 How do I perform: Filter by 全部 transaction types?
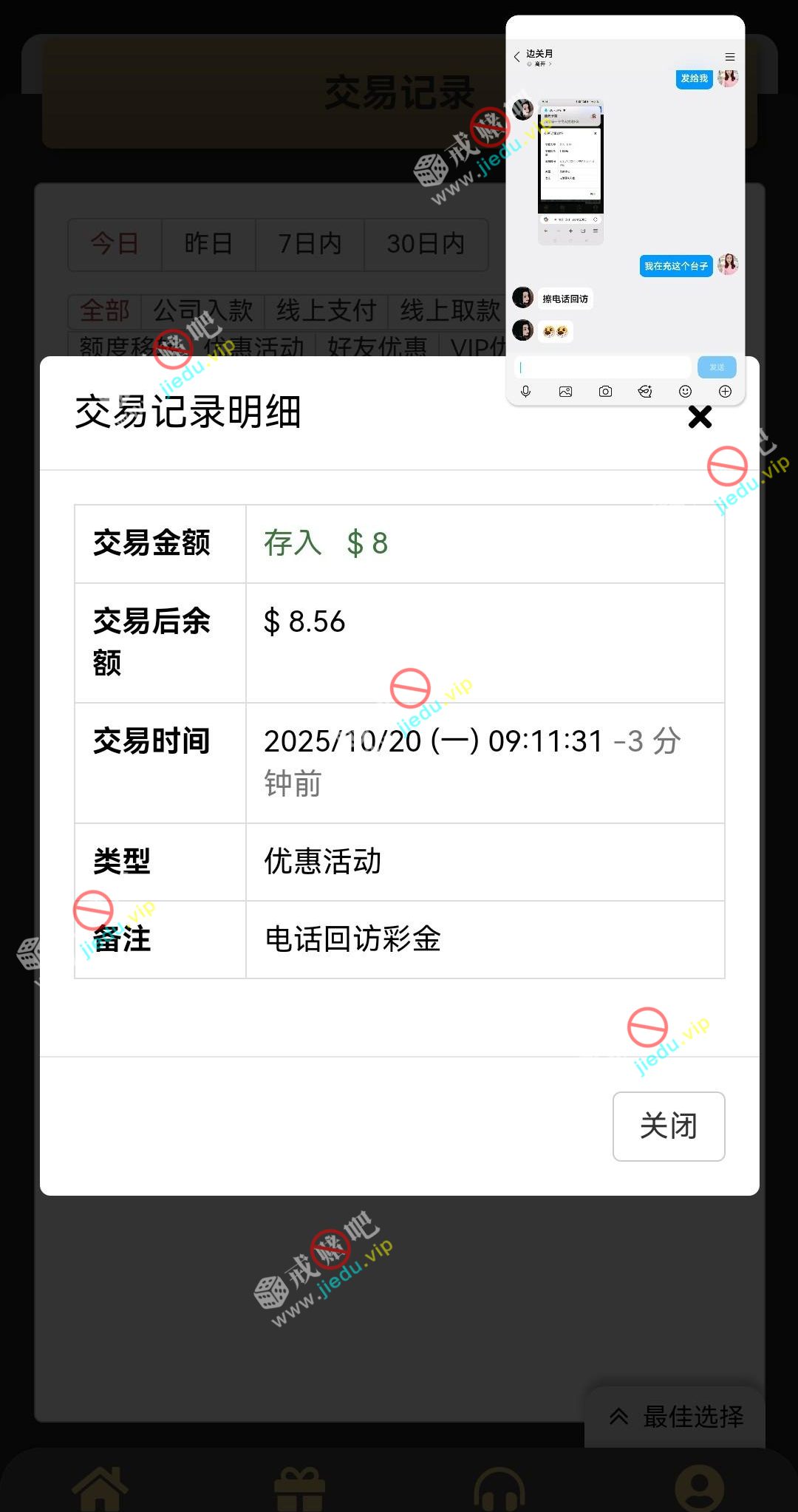point(105,311)
